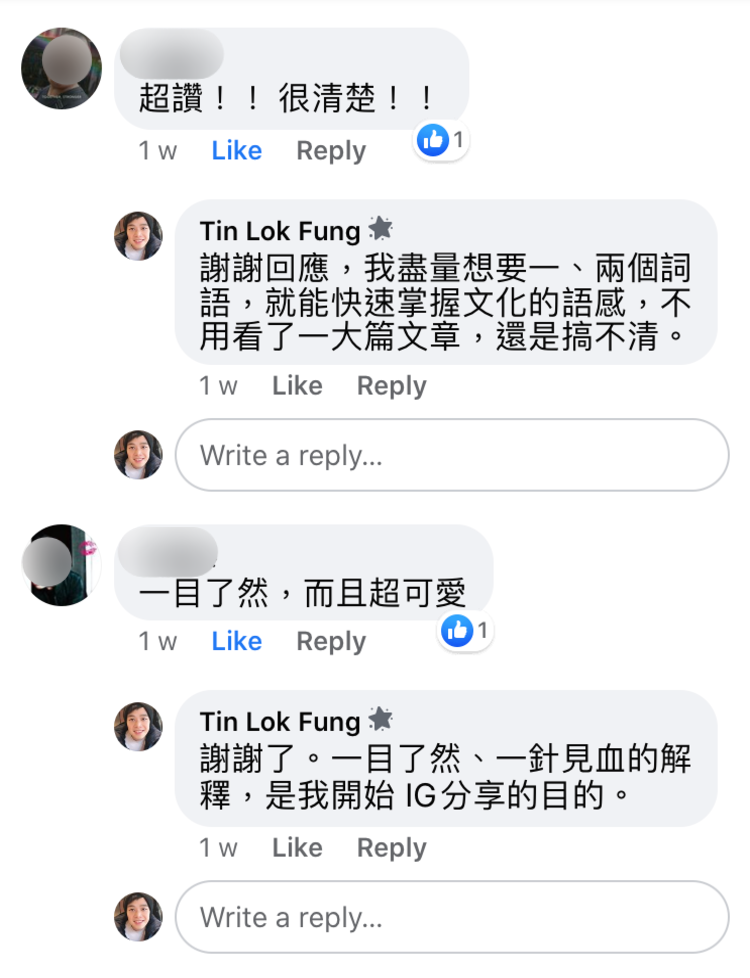Write a reply under the 謝謝回應 thread

452,455
